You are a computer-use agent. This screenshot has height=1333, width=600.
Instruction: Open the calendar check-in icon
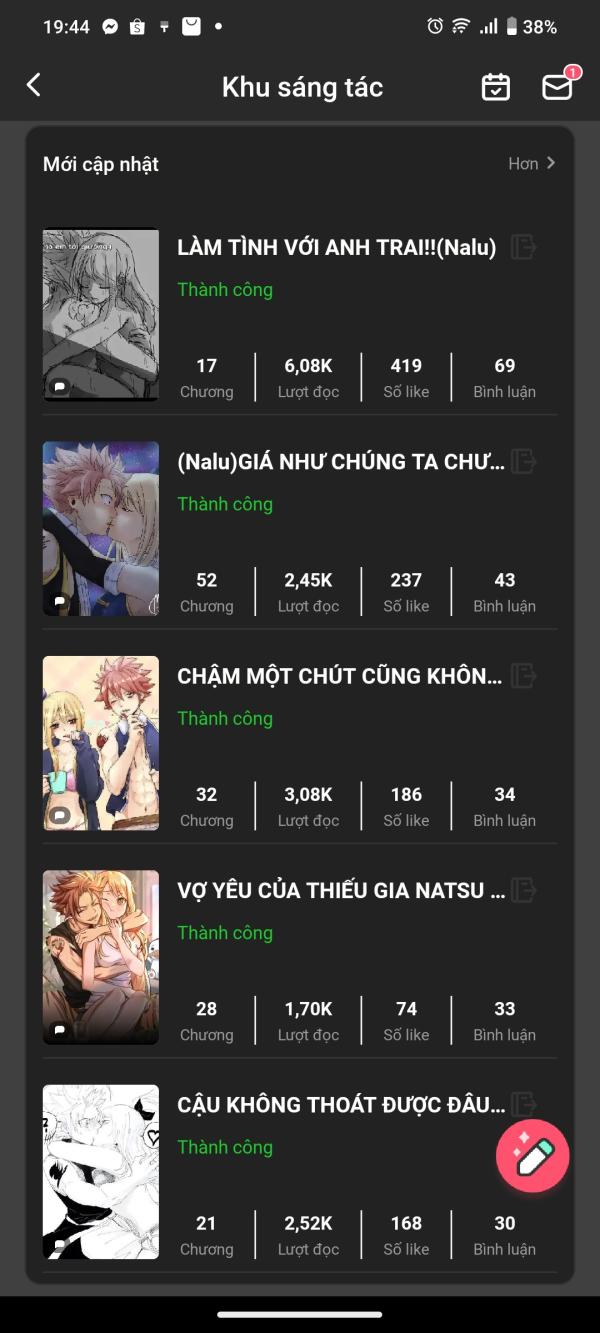tap(496, 87)
